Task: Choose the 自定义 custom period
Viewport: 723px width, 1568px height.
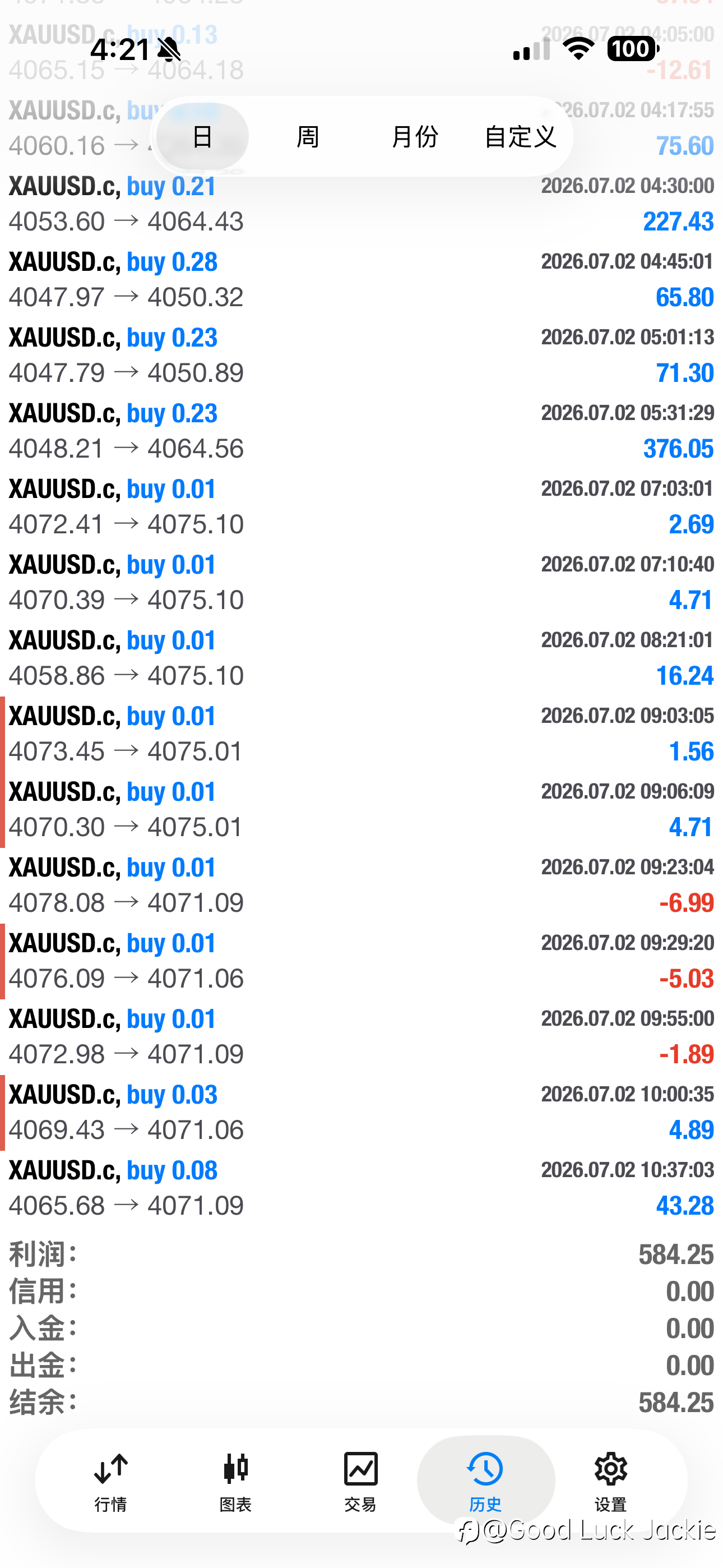Action: [520, 136]
